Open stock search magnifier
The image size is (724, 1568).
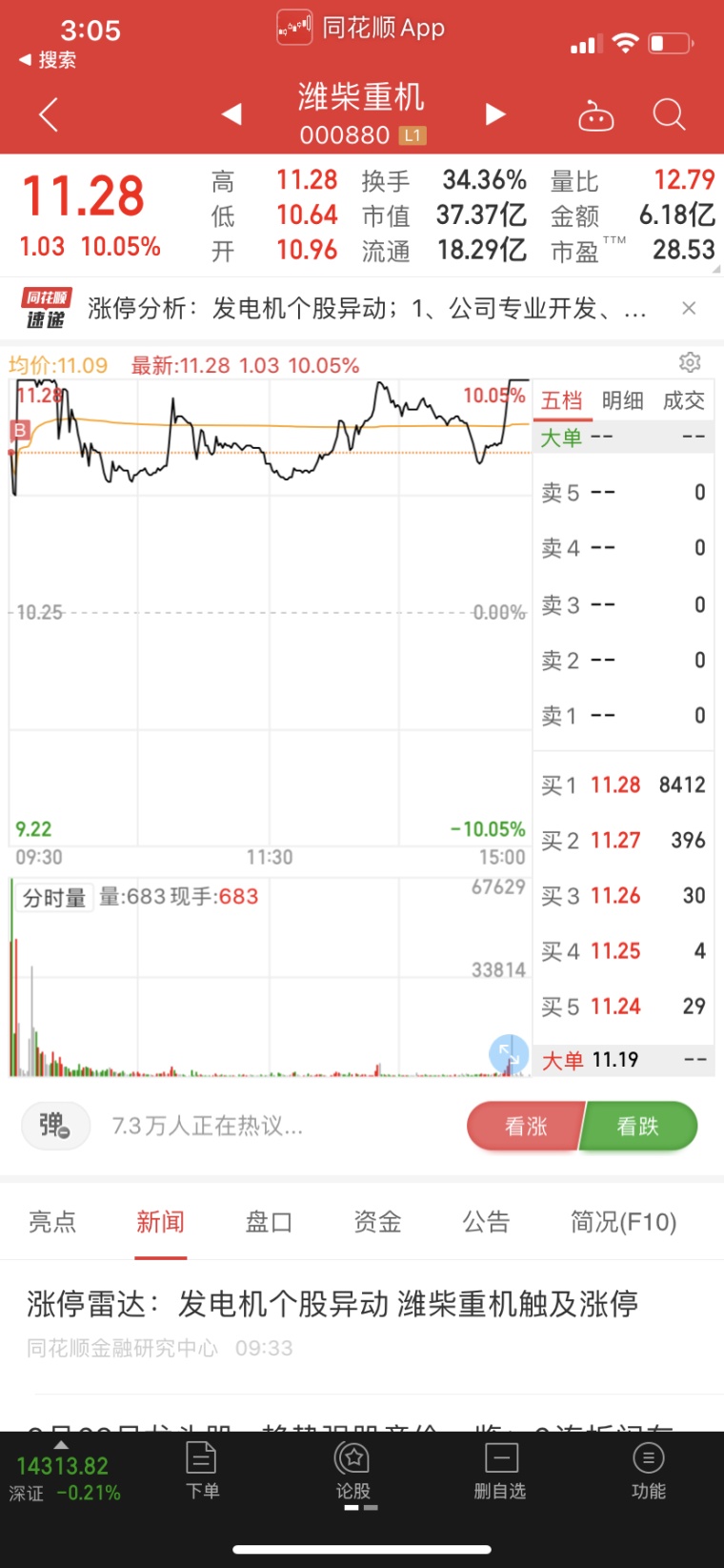(x=669, y=115)
